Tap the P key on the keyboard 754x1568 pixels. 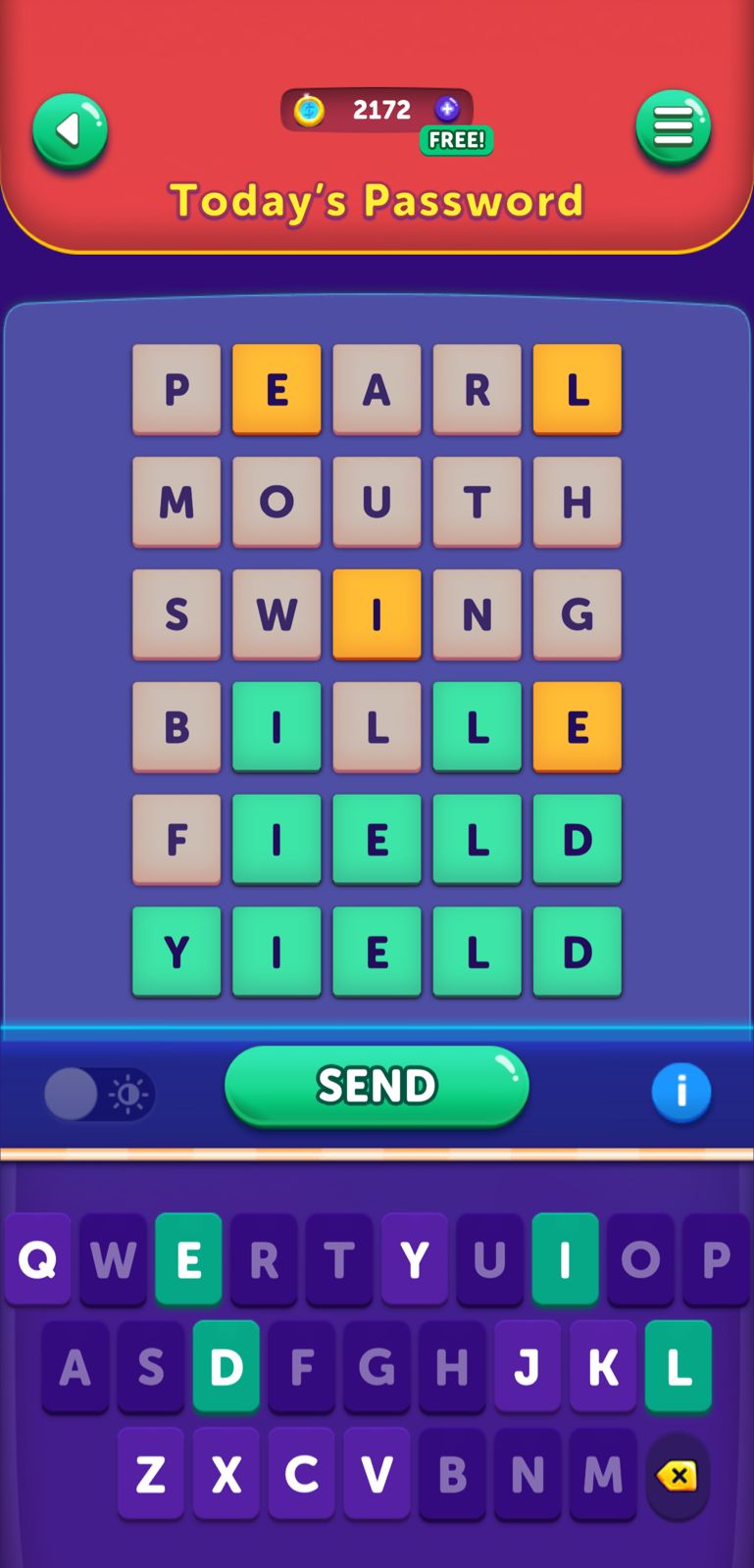click(716, 1259)
